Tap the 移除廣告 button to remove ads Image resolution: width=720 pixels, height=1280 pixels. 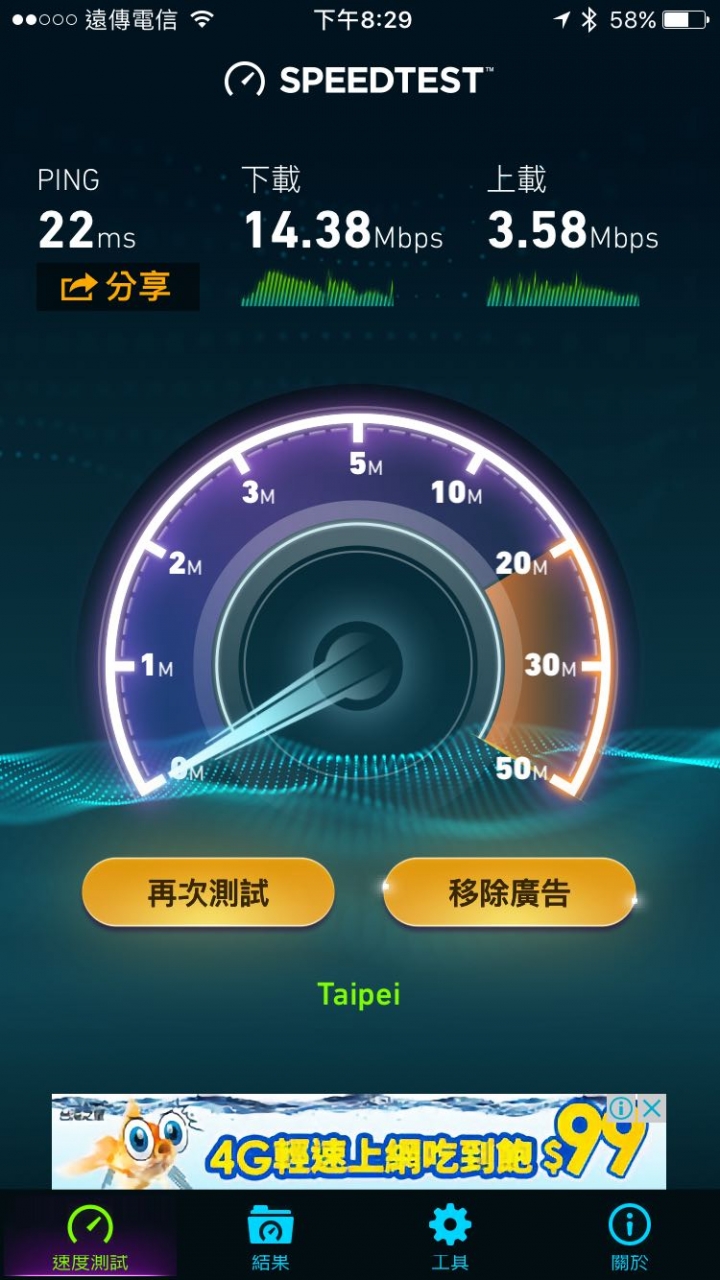(509, 892)
